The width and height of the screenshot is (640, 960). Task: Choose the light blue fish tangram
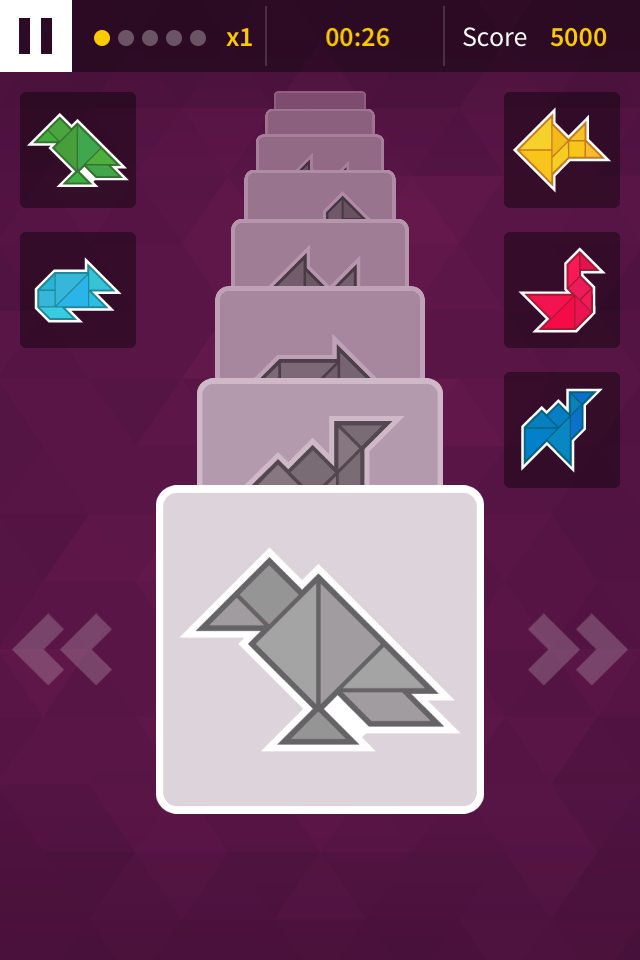78,290
